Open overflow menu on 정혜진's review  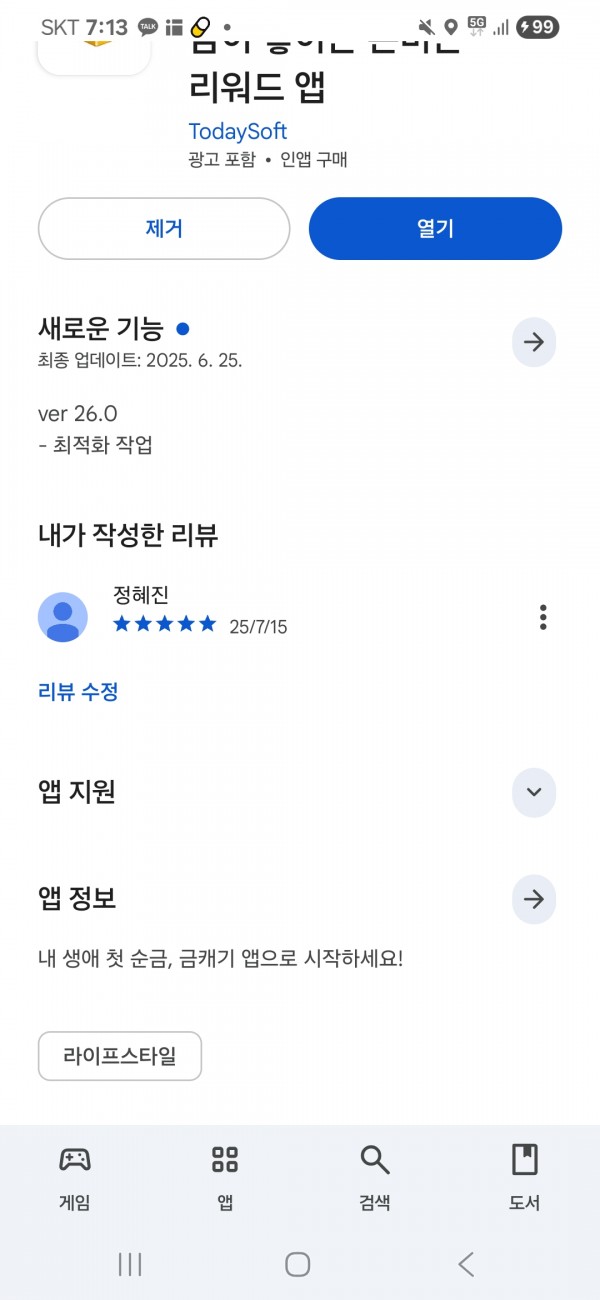[543, 617]
